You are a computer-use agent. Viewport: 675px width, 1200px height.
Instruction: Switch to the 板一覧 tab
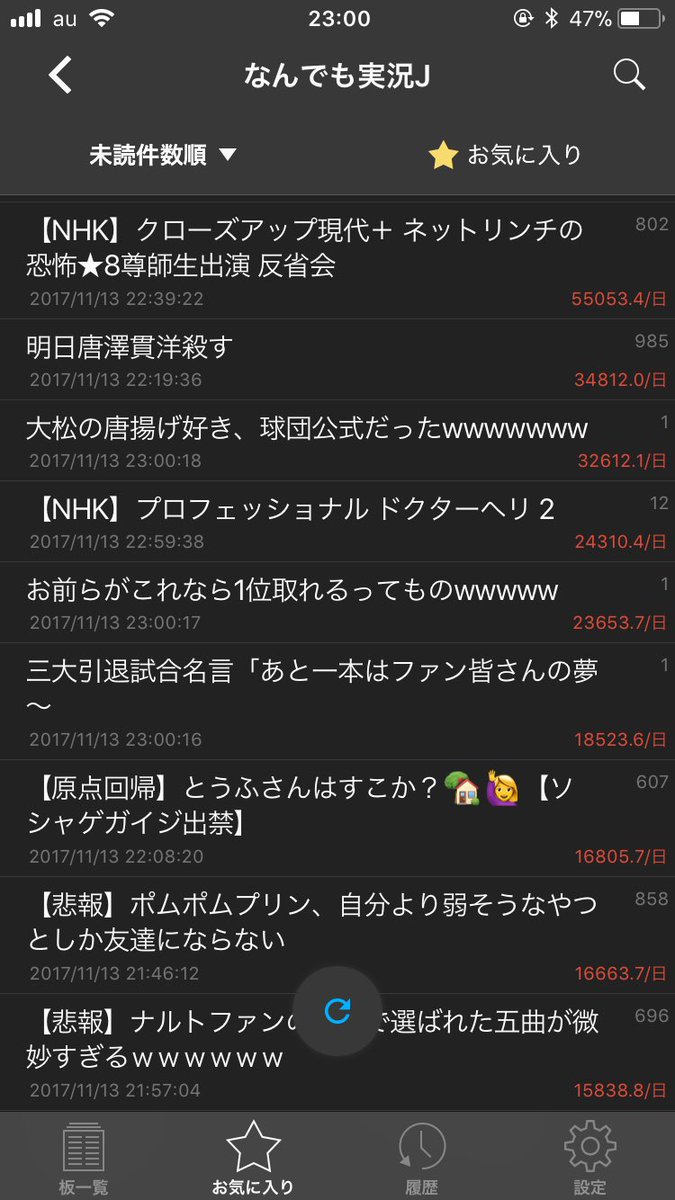point(84,1159)
